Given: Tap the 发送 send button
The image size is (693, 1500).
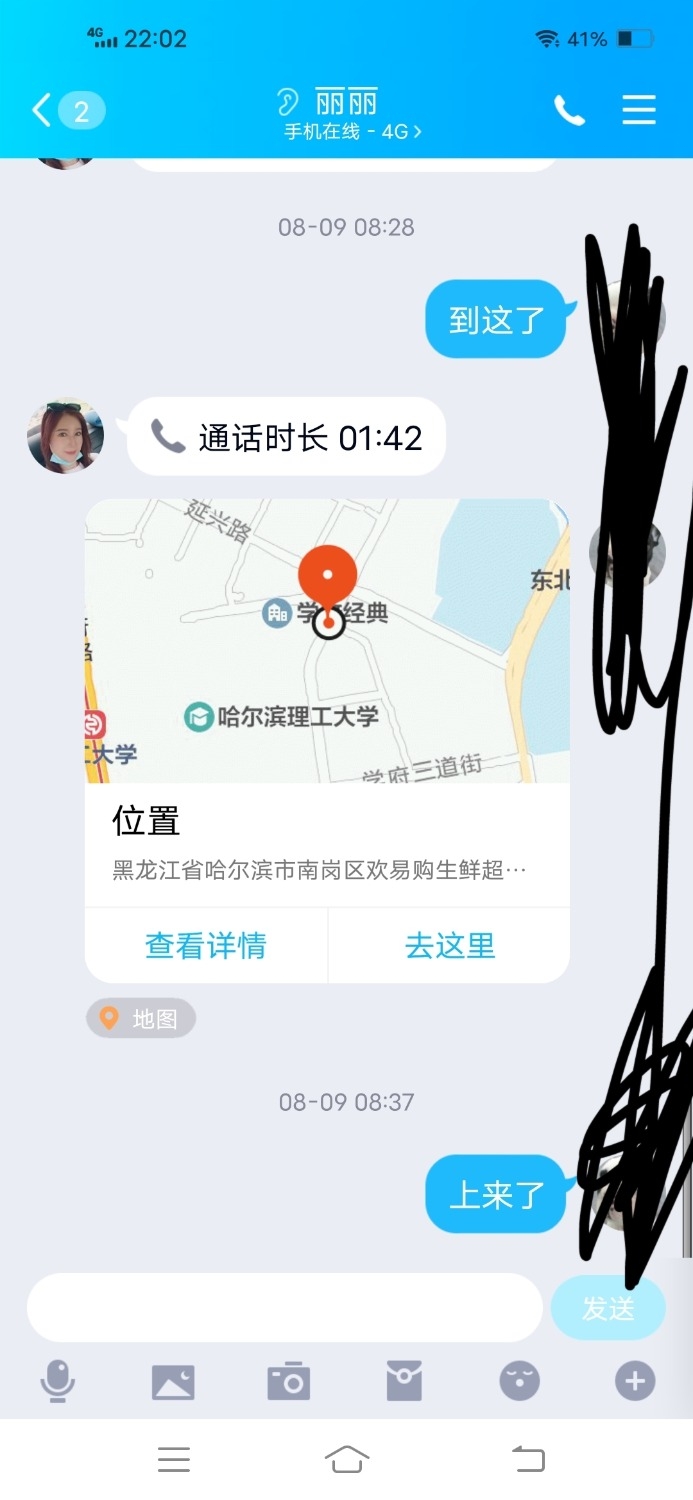Looking at the screenshot, I should click(608, 1308).
